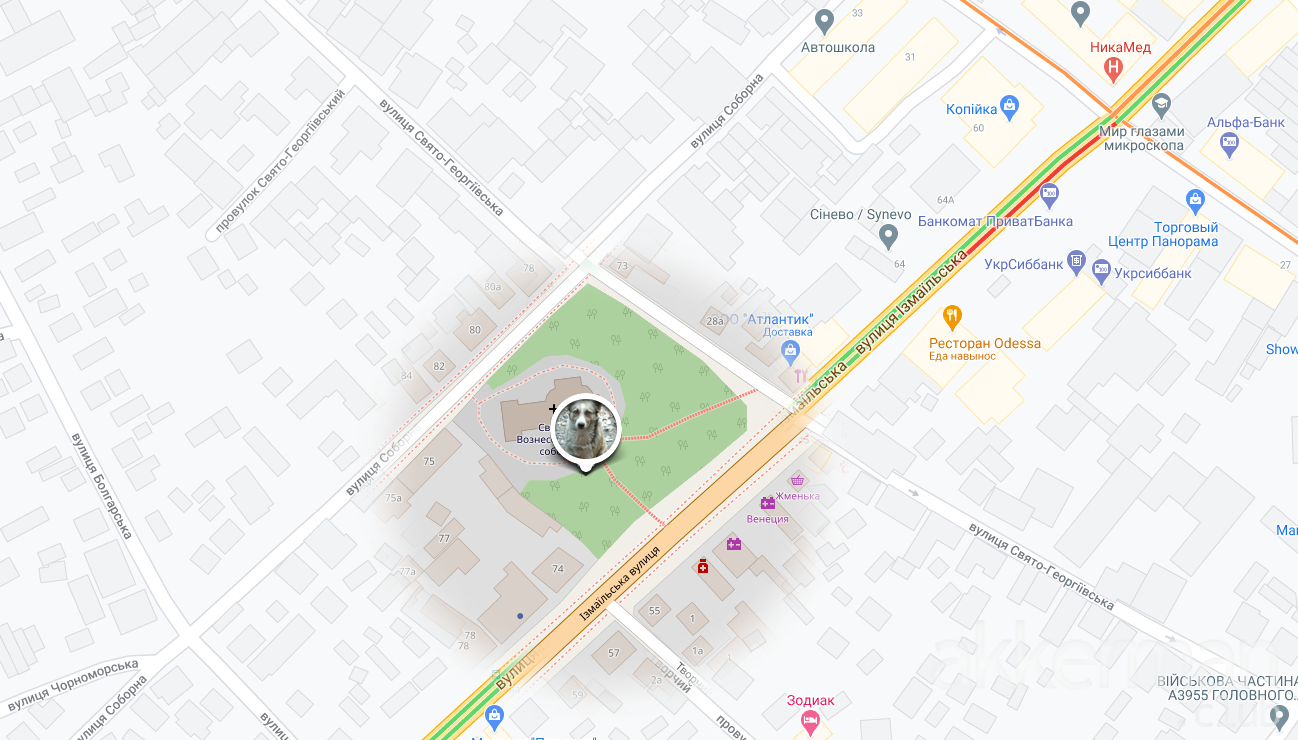This screenshot has height=740, width=1298.
Task: Open Торговый Центр Панорама marker
Action: pyautogui.click(x=1194, y=200)
